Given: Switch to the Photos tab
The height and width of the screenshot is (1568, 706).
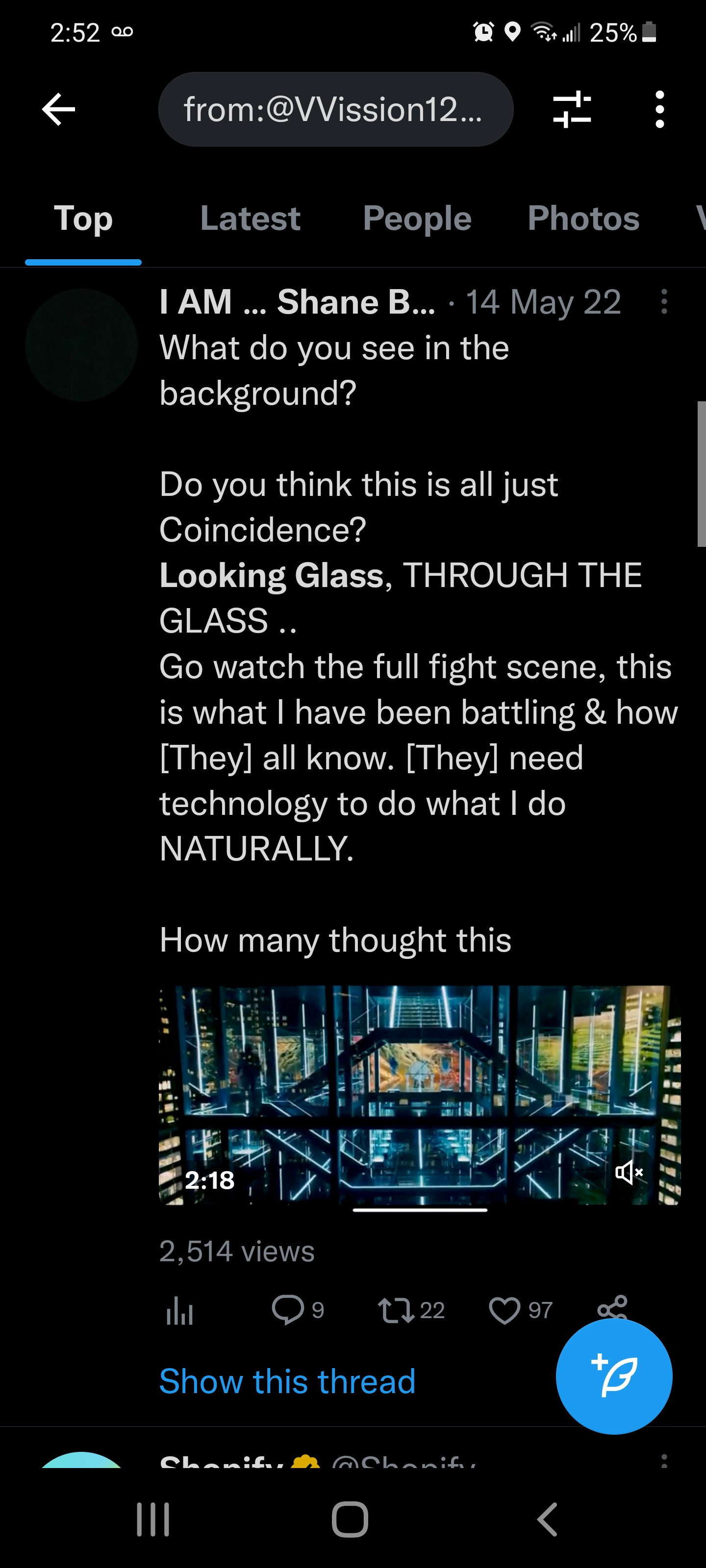Looking at the screenshot, I should (583, 219).
